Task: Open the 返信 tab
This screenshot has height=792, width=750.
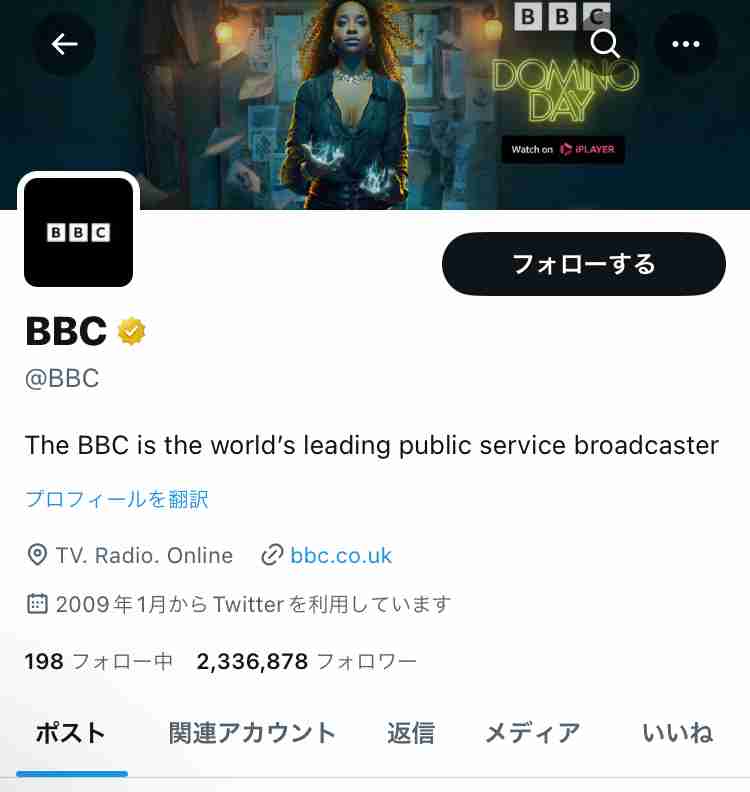Action: point(412,732)
